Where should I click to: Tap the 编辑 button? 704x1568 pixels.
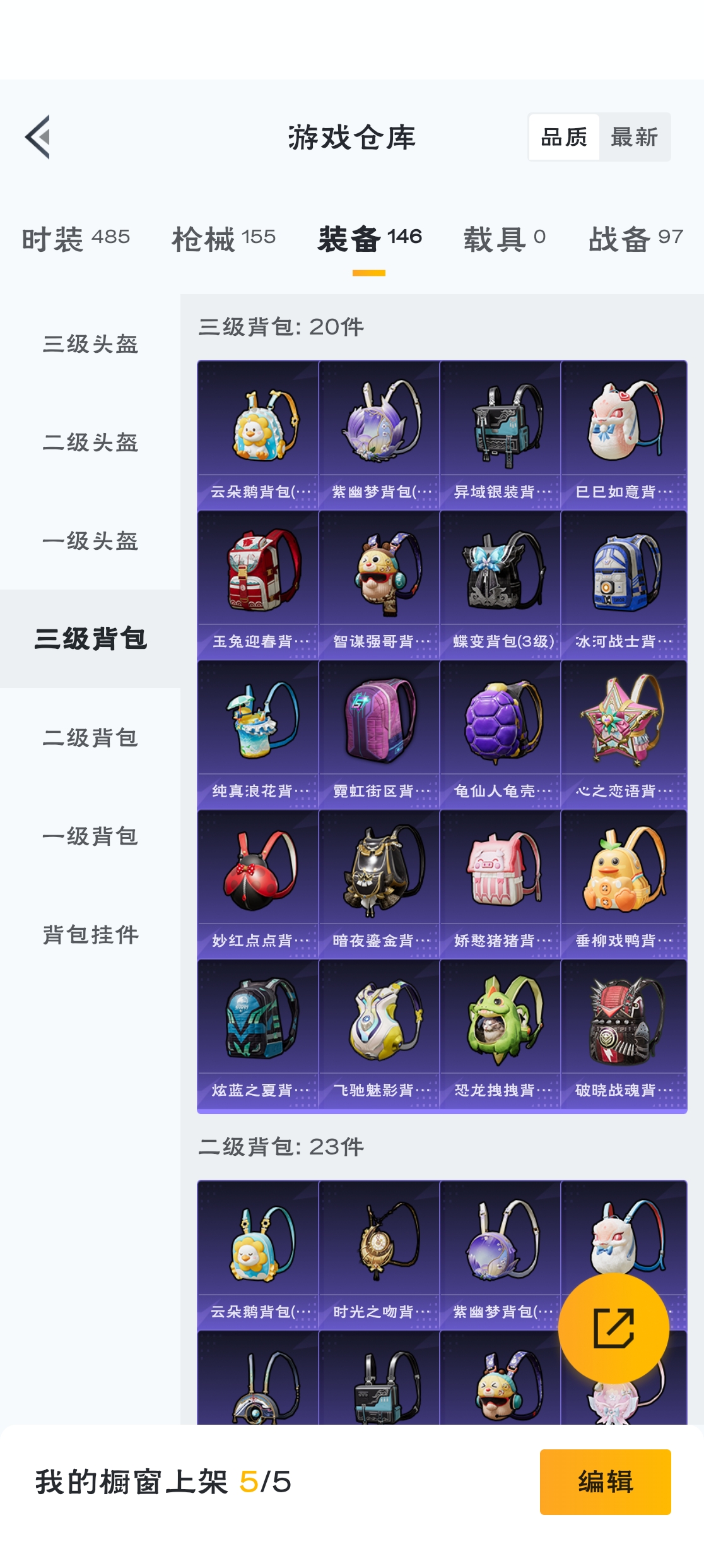point(605,1482)
